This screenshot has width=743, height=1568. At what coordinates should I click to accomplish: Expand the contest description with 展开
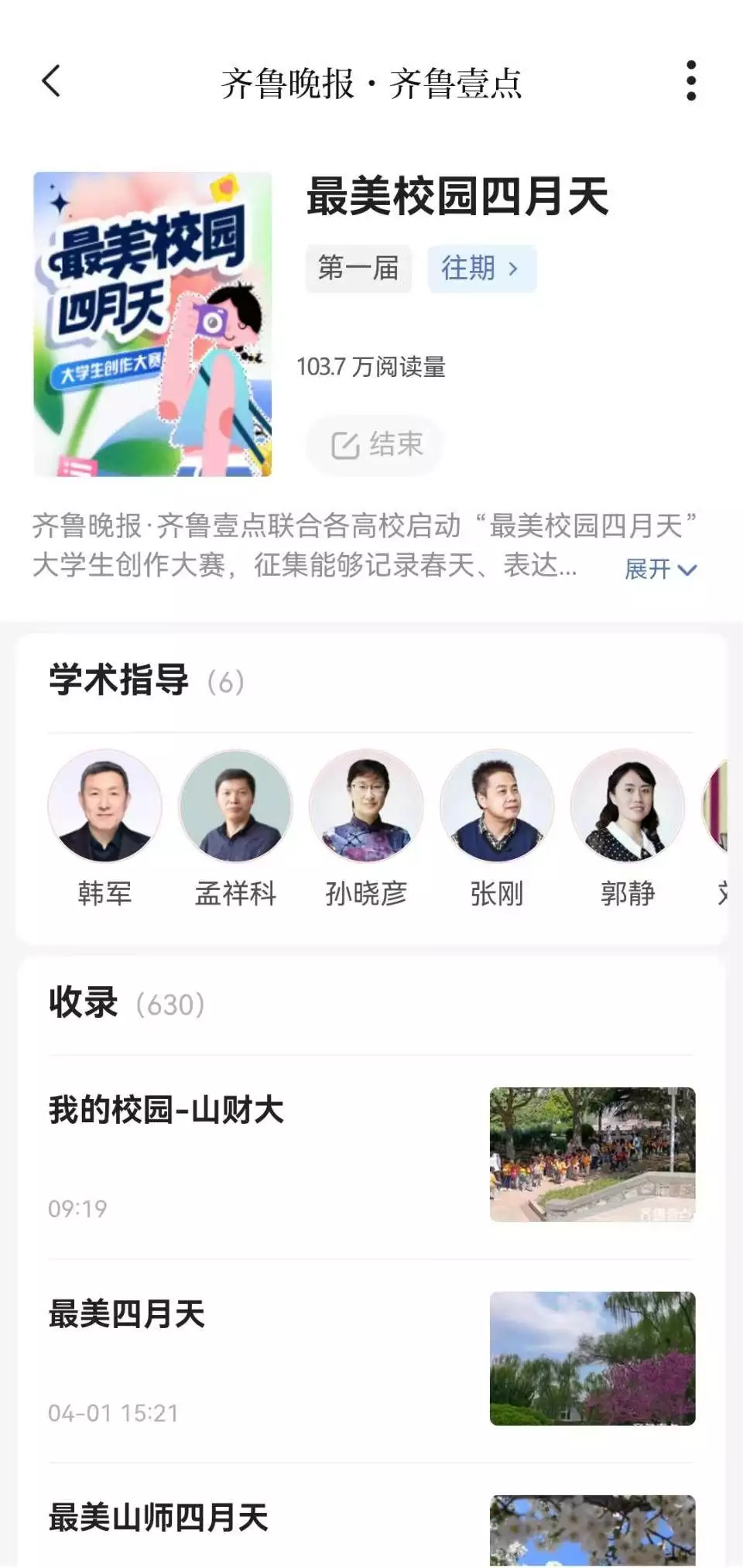coord(658,570)
